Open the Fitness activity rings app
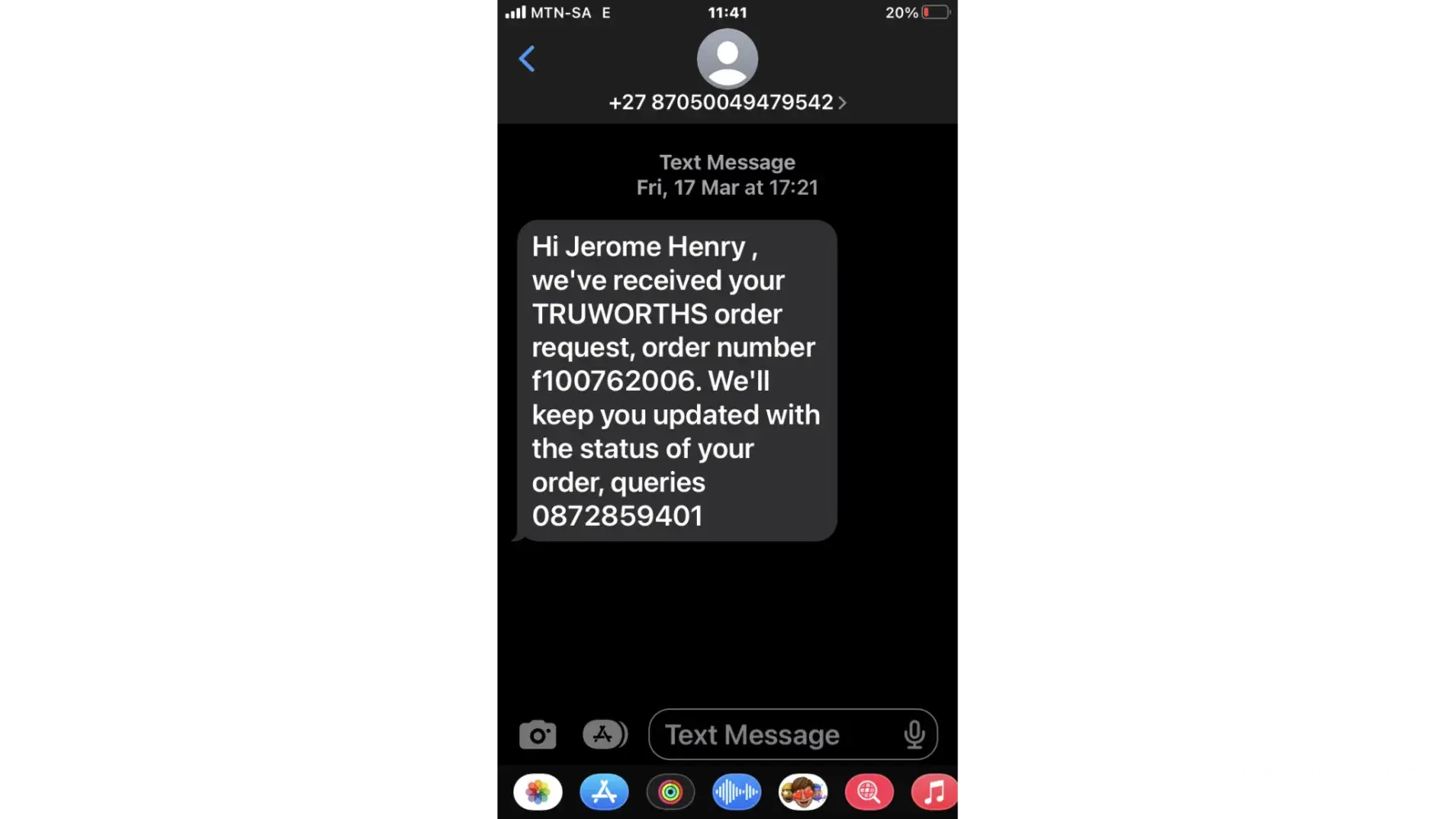Viewport: 1456px width, 819px height. [x=670, y=792]
